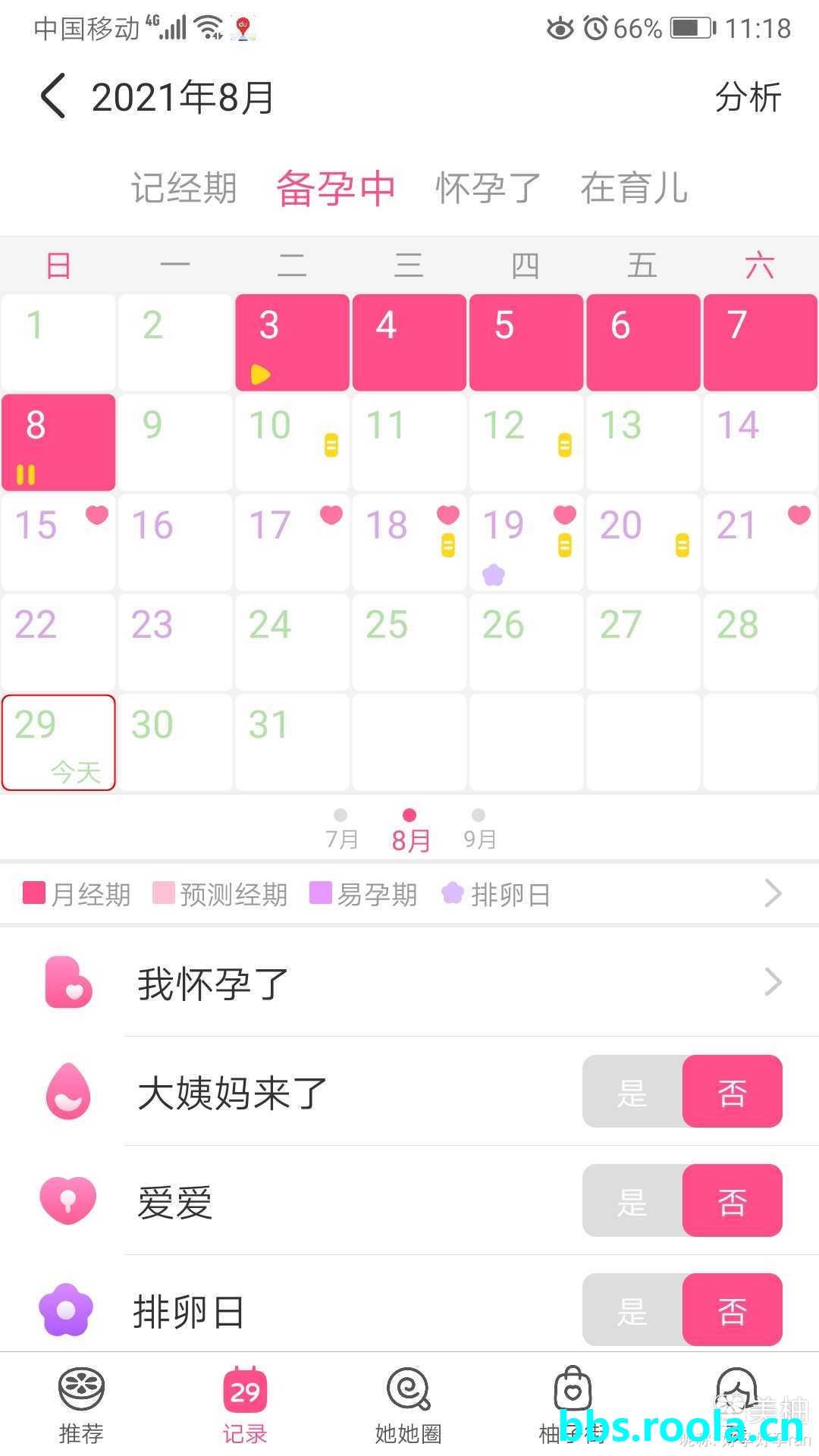Select August 15 on the calendar
The height and width of the screenshot is (1456, 819).
(x=58, y=541)
